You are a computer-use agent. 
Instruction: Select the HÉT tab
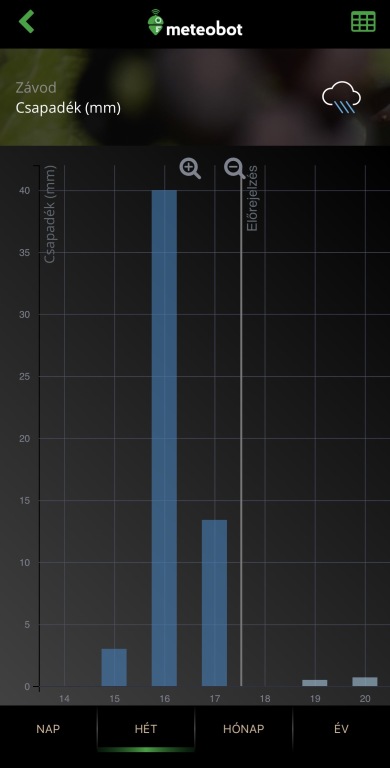tap(146, 729)
